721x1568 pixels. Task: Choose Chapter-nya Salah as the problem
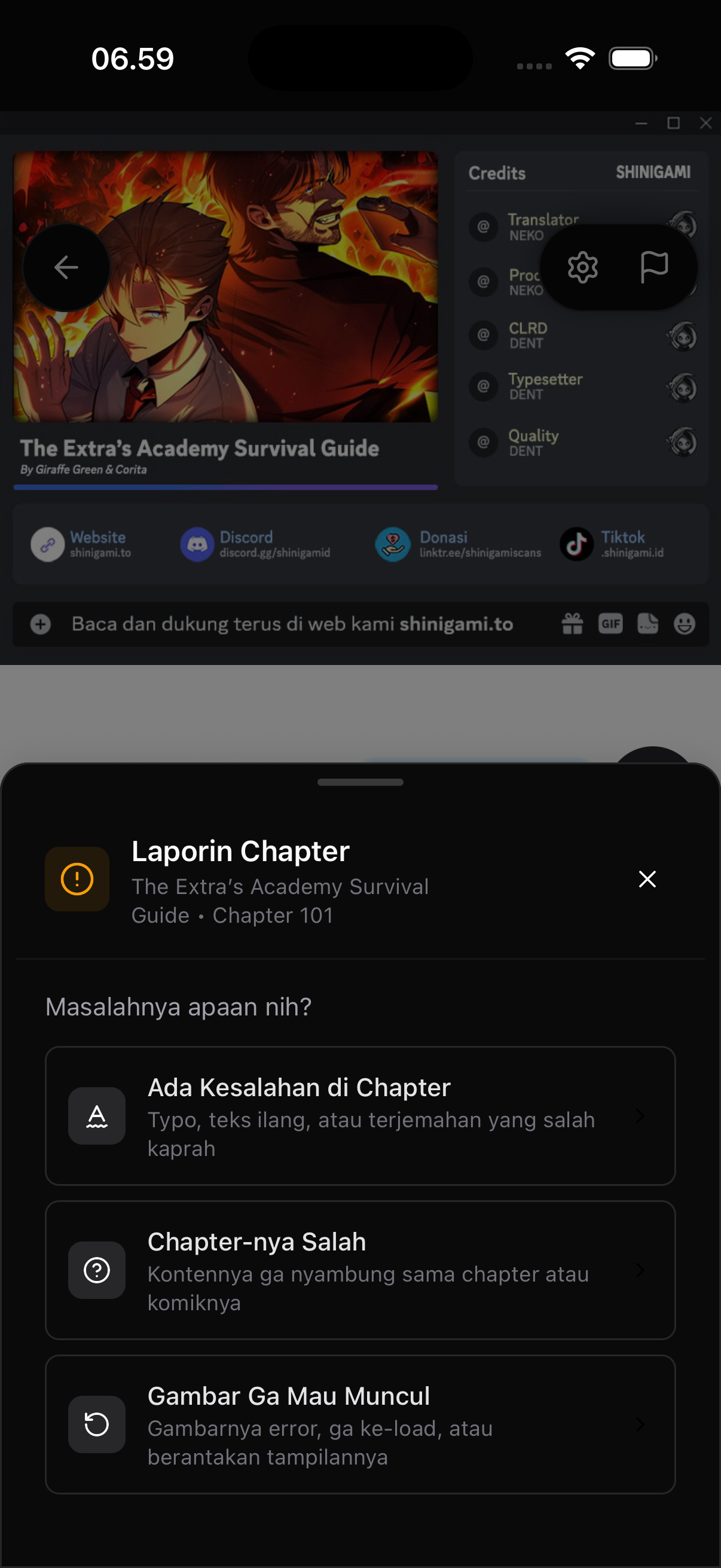click(360, 1270)
